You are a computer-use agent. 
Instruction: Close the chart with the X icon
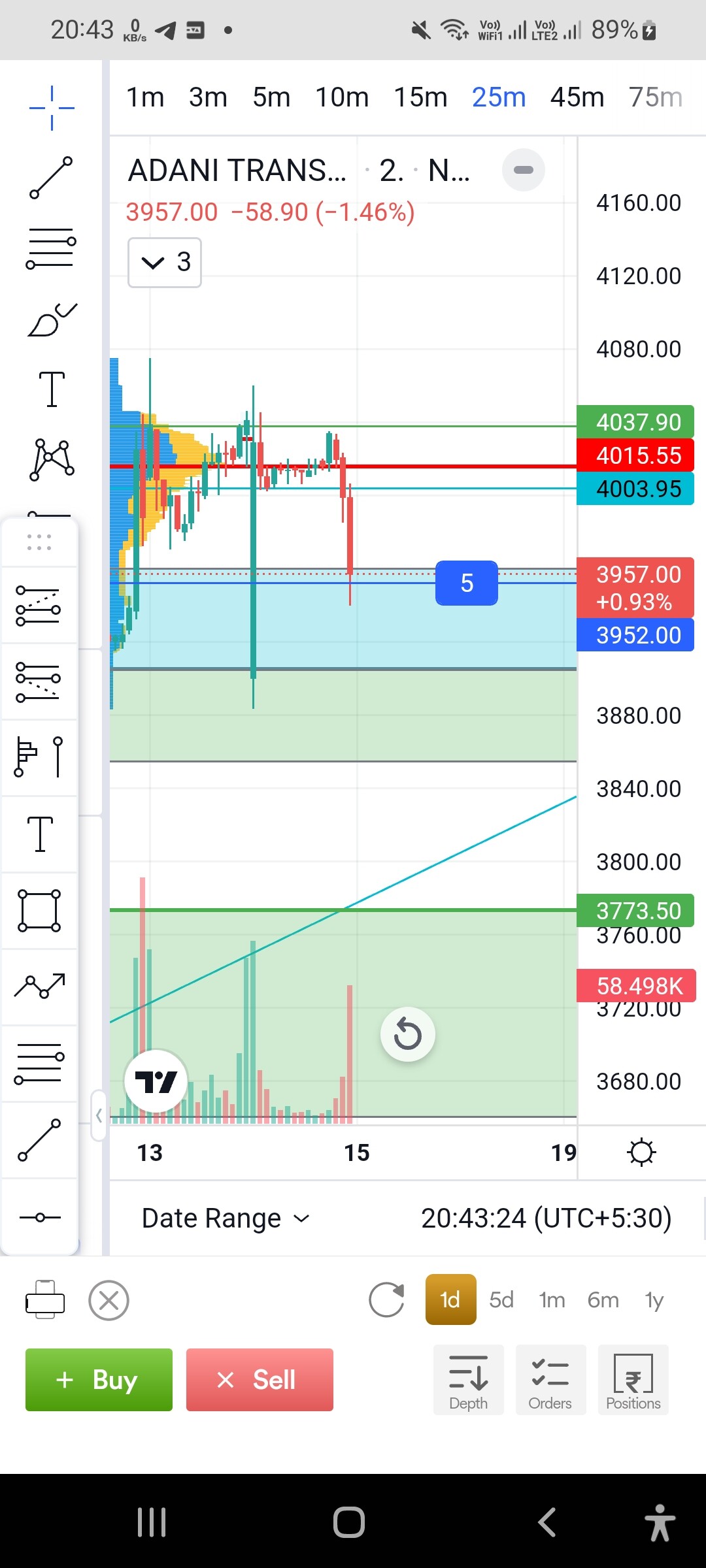[x=109, y=1300]
